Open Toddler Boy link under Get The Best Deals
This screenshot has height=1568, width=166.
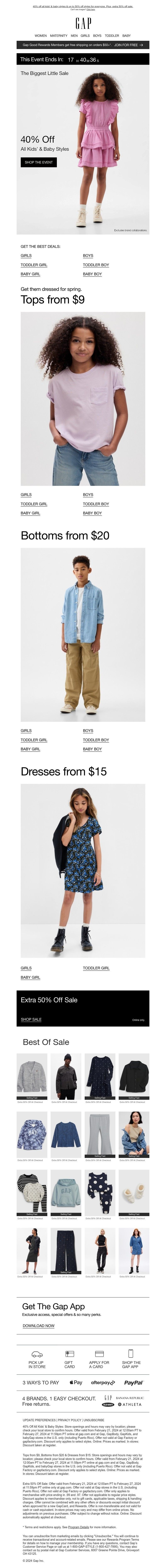tap(96, 265)
